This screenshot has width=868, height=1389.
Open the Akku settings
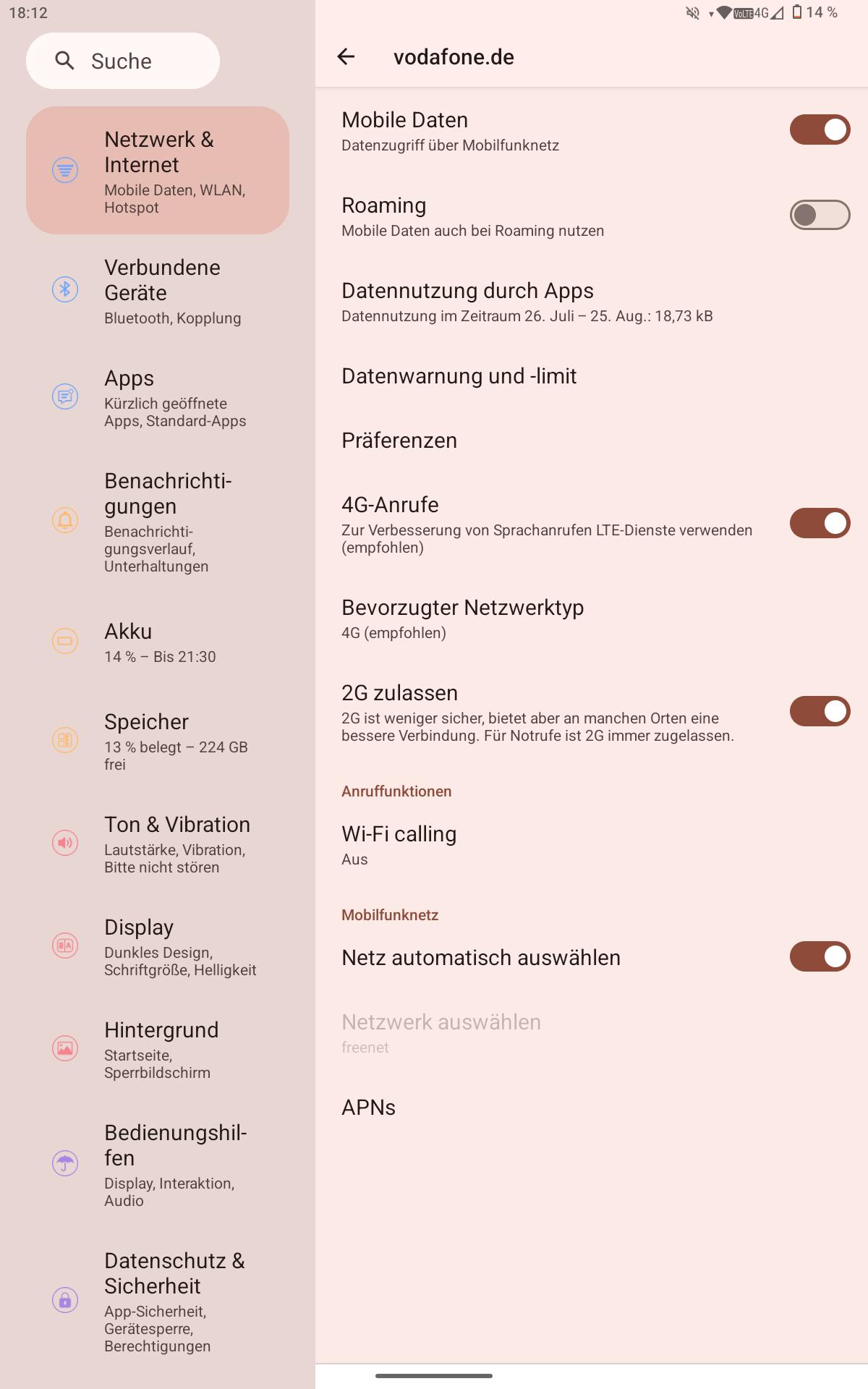pyautogui.click(x=158, y=642)
